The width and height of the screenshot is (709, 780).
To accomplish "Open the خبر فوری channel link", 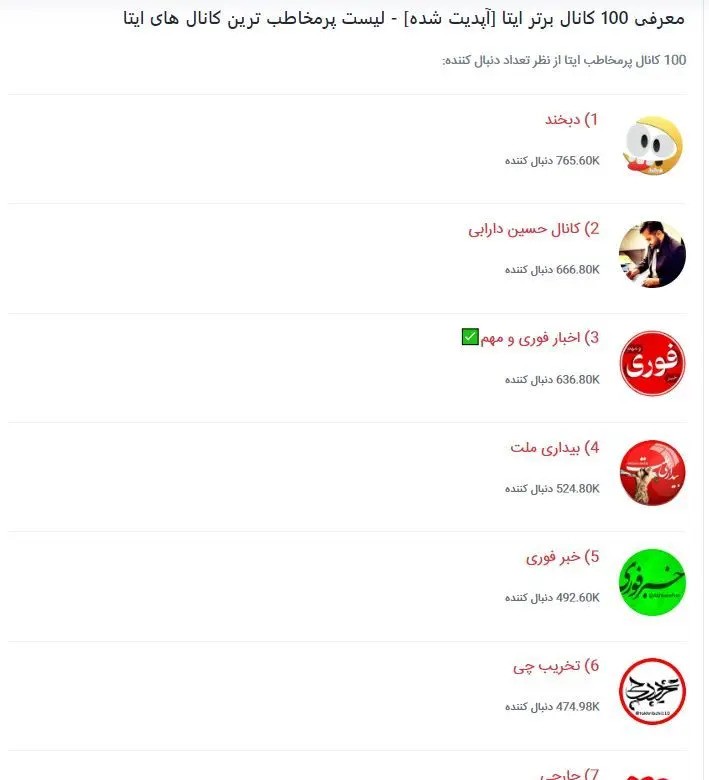I will [562, 557].
